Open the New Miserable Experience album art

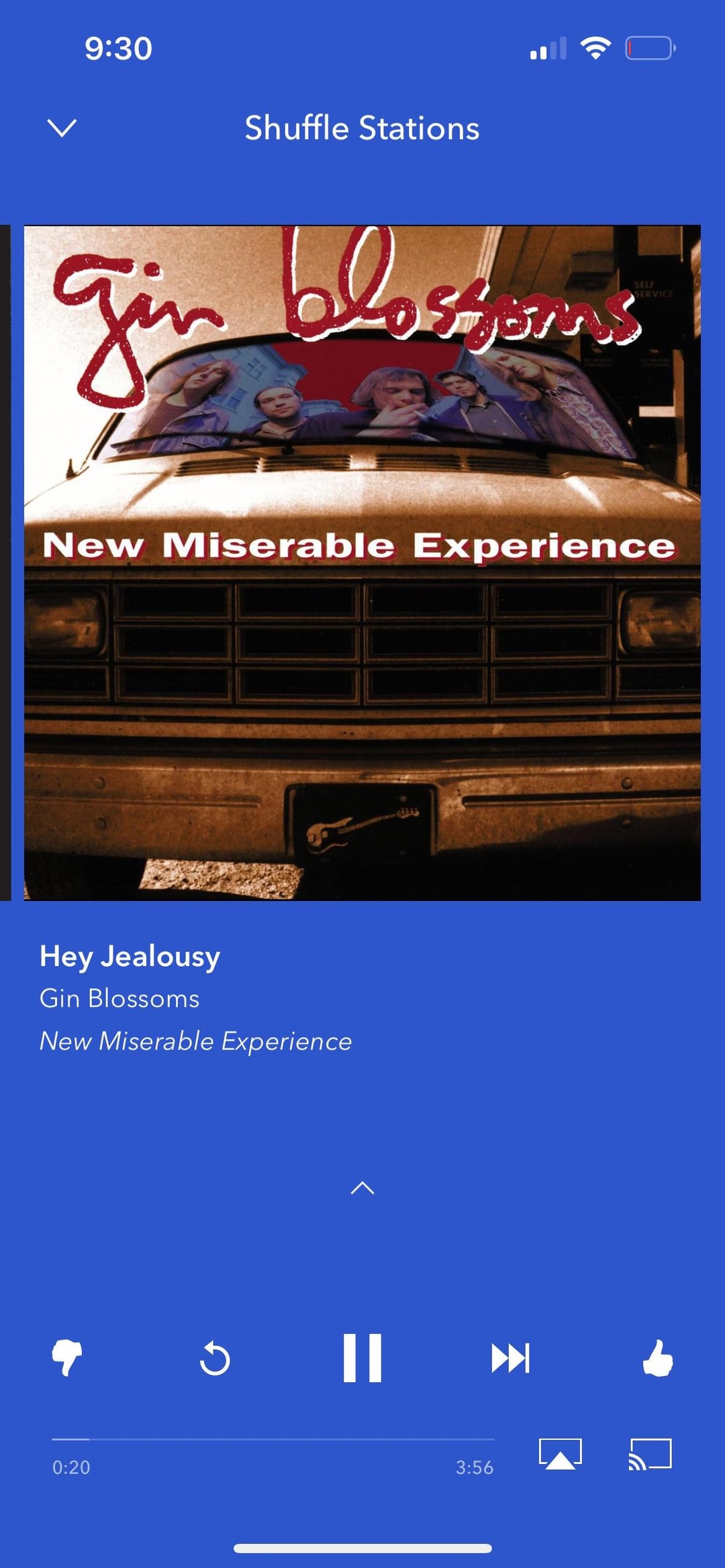pos(362,563)
